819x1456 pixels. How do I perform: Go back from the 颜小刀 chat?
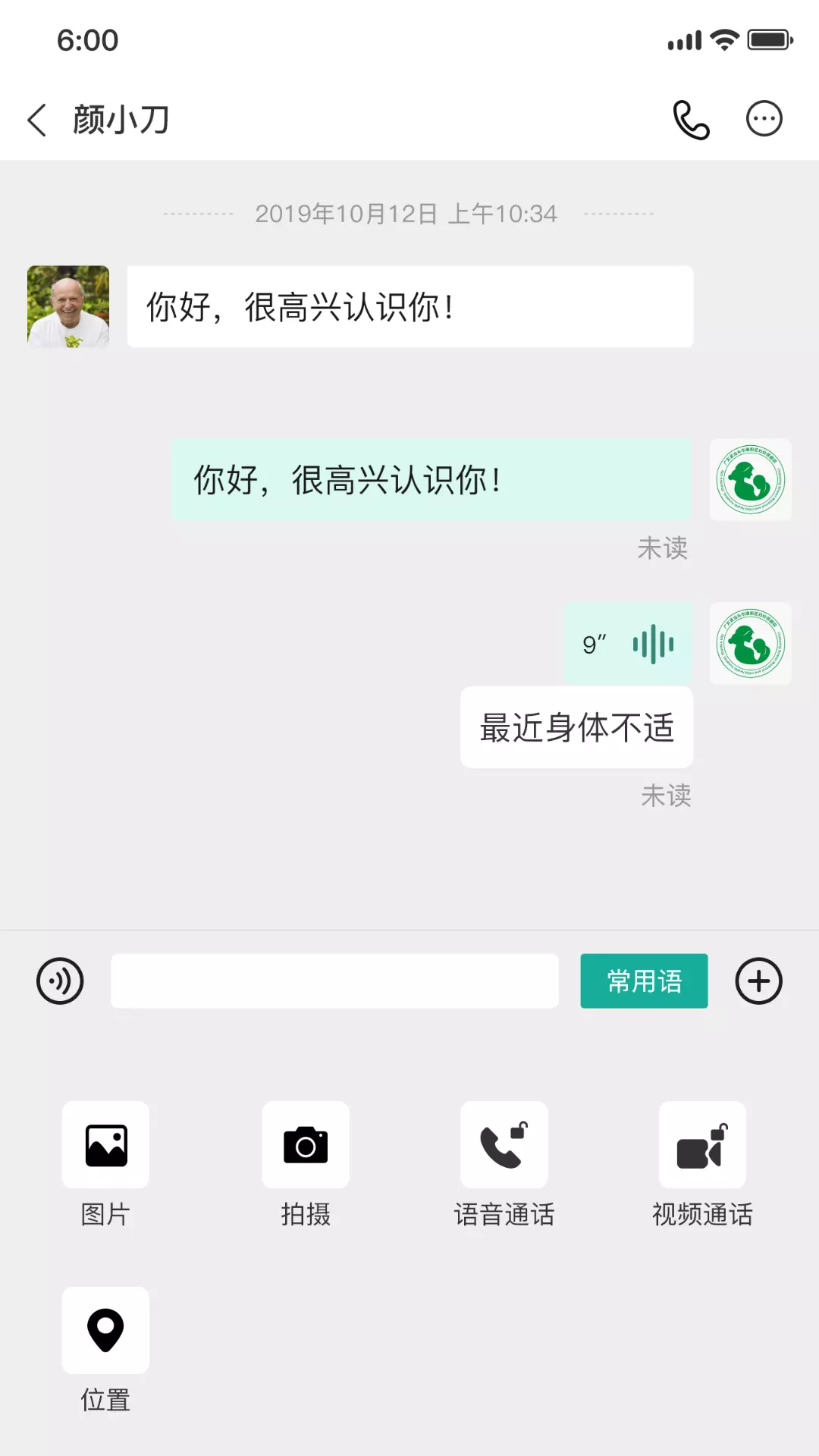(36, 120)
